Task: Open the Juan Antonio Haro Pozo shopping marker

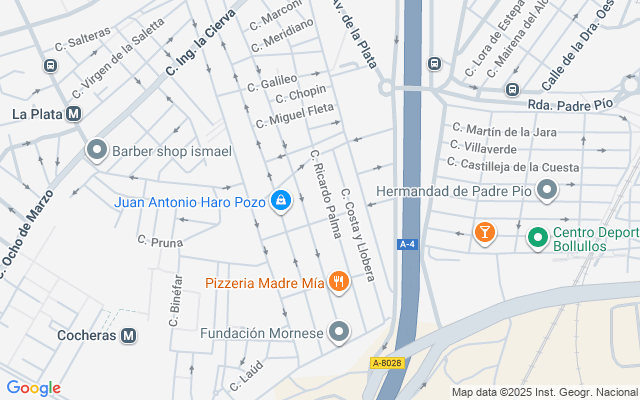Action: pyautogui.click(x=281, y=202)
